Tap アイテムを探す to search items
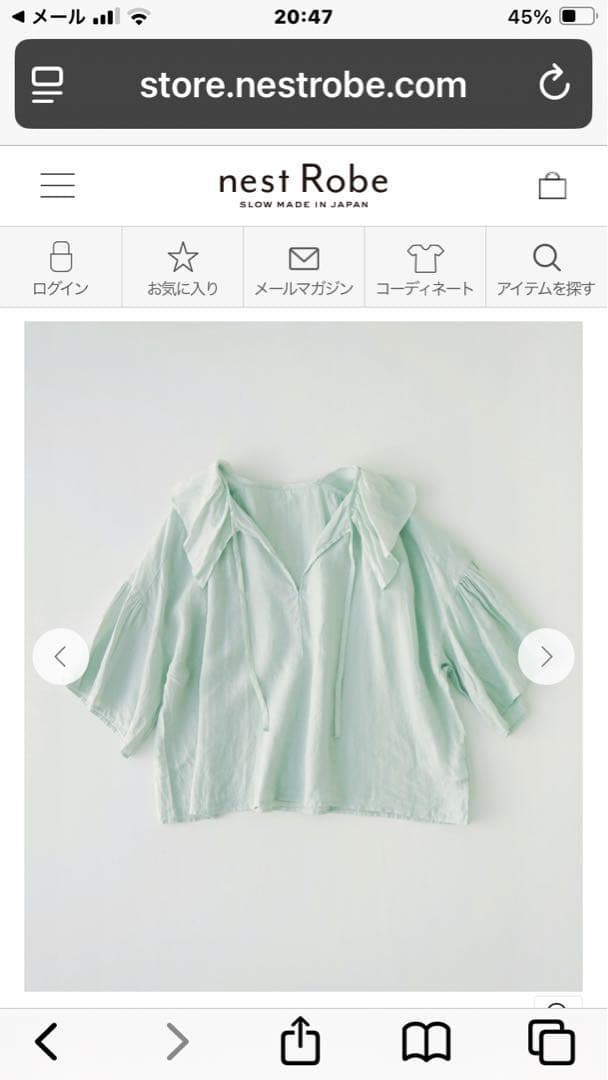Image resolution: width=608 pixels, height=1080 pixels. click(546, 268)
